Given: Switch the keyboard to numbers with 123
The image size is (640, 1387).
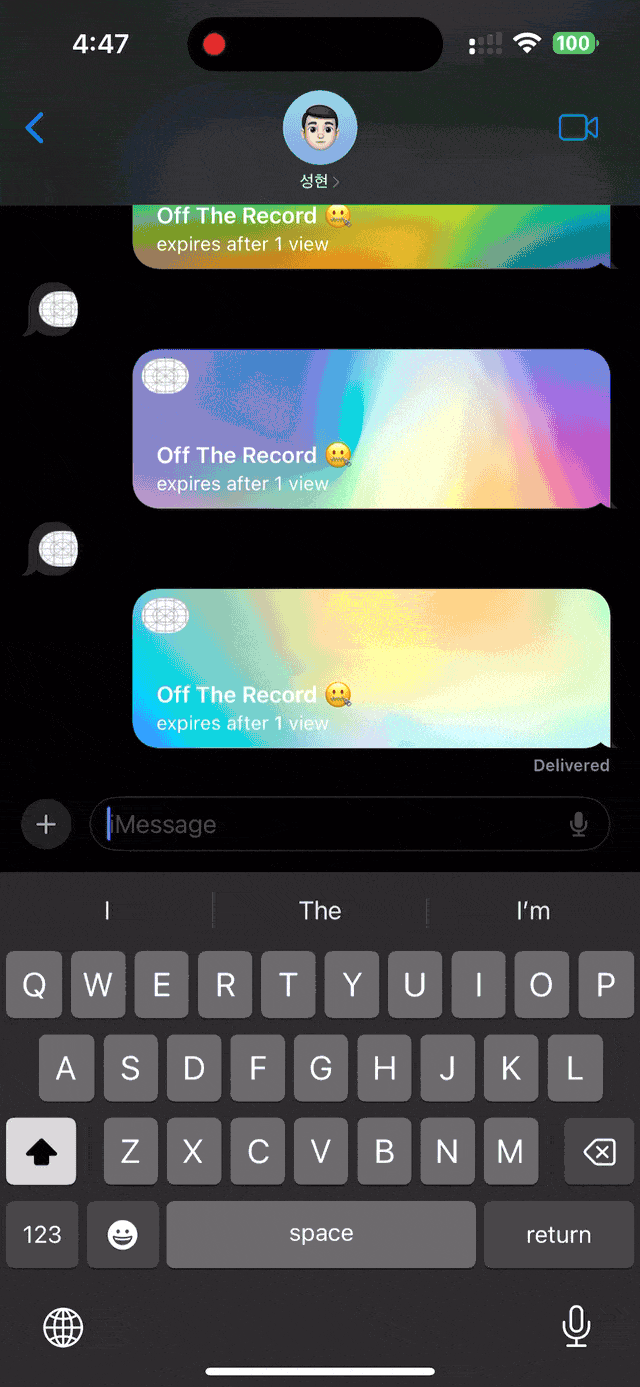Looking at the screenshot, I should (42, 1235).
